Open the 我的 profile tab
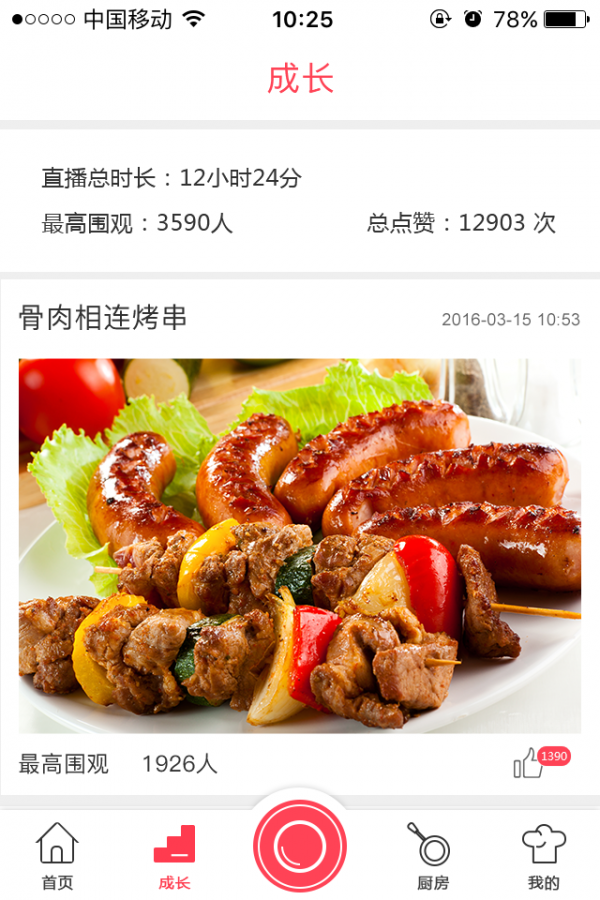The height and width of the screenshot is (900, 600). (x=544, y=855)
